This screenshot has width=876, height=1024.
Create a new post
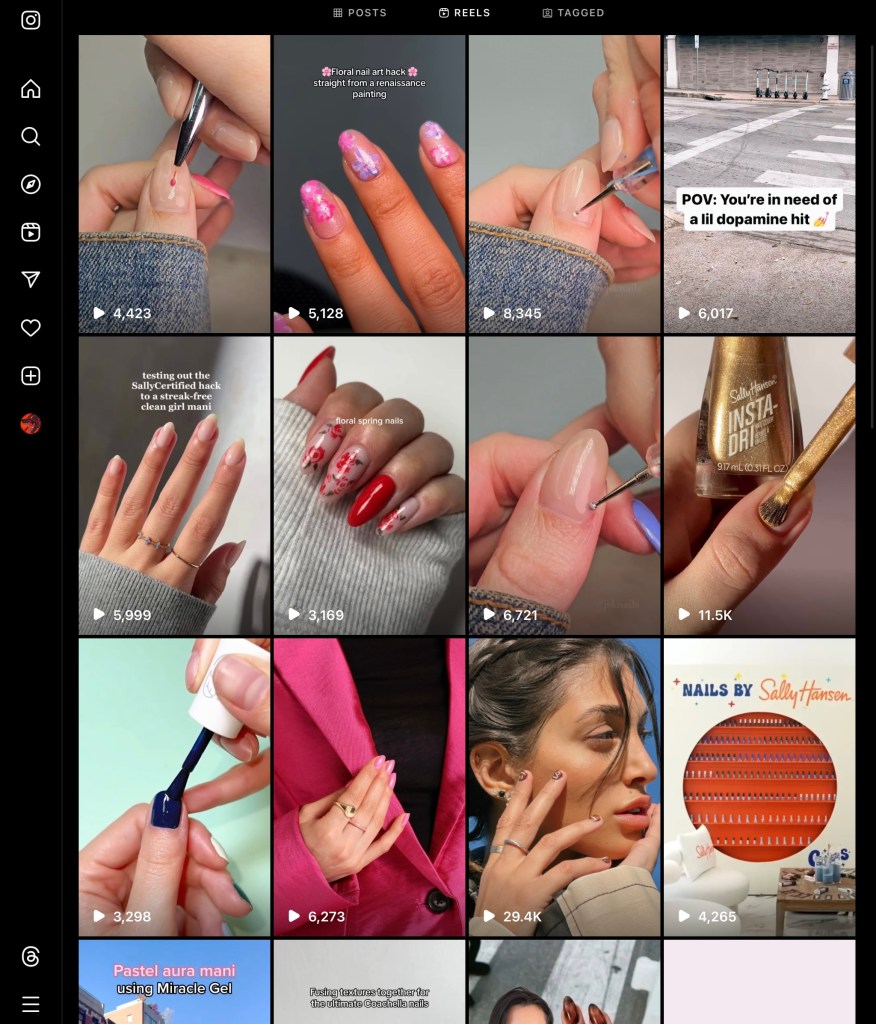click(31, 376)
